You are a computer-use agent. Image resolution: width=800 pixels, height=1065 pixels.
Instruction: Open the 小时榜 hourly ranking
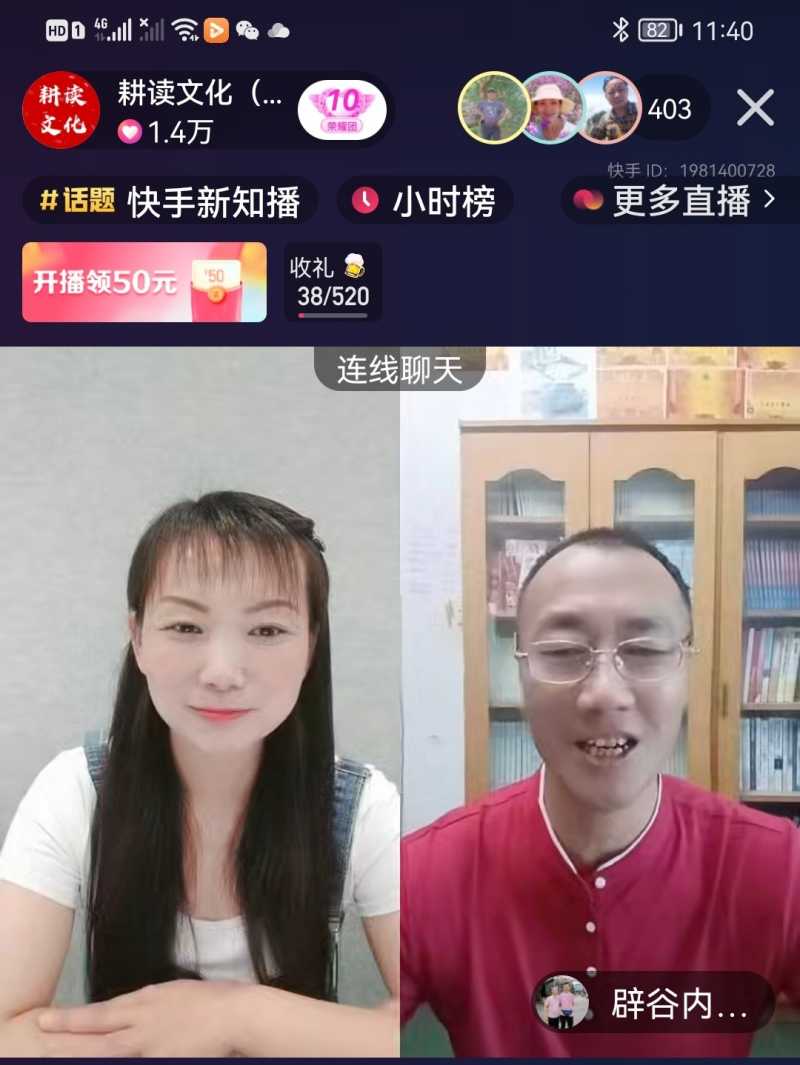pyautogui.click(x=425, y=201)
